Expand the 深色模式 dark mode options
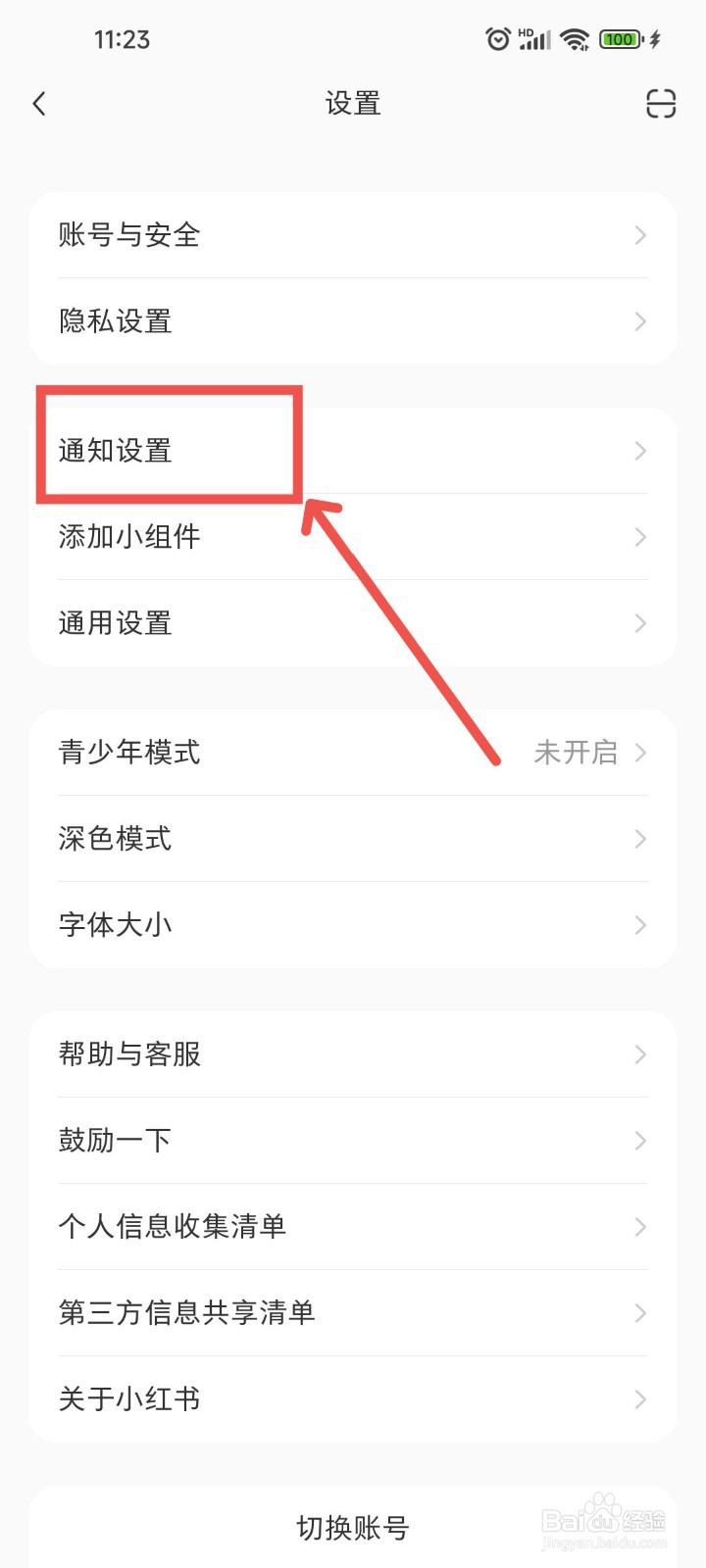 point(353,839)
